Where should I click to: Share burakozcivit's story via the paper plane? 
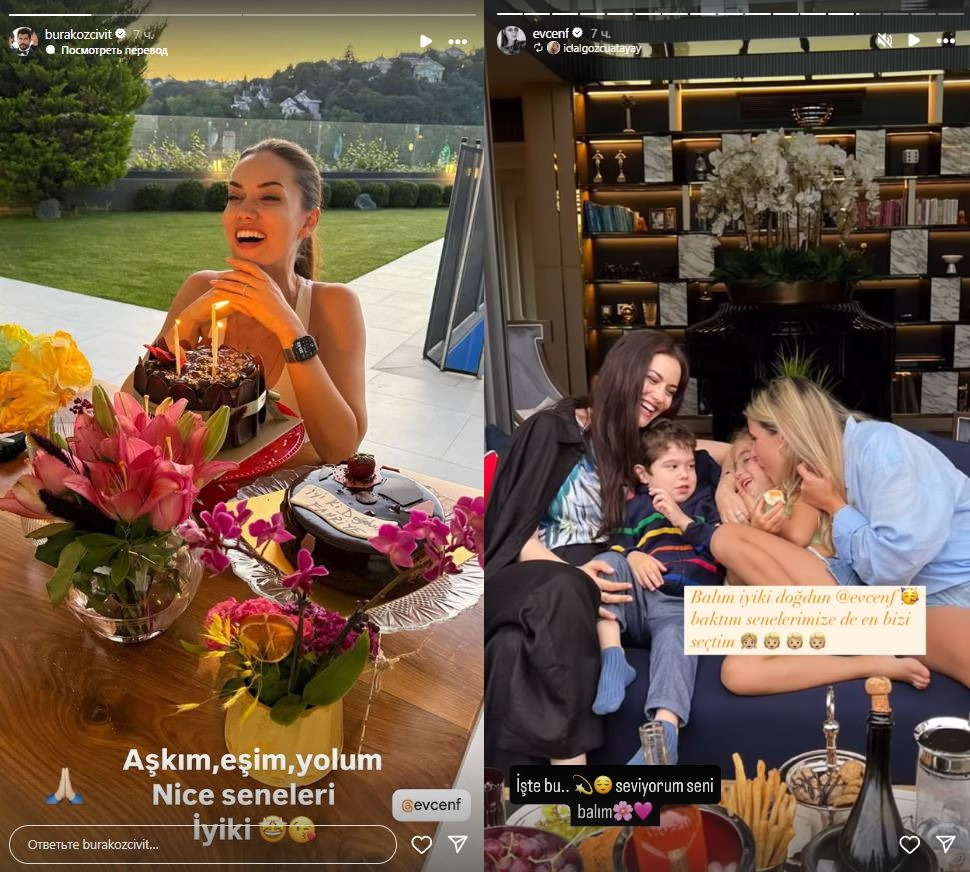pos(458,844)
